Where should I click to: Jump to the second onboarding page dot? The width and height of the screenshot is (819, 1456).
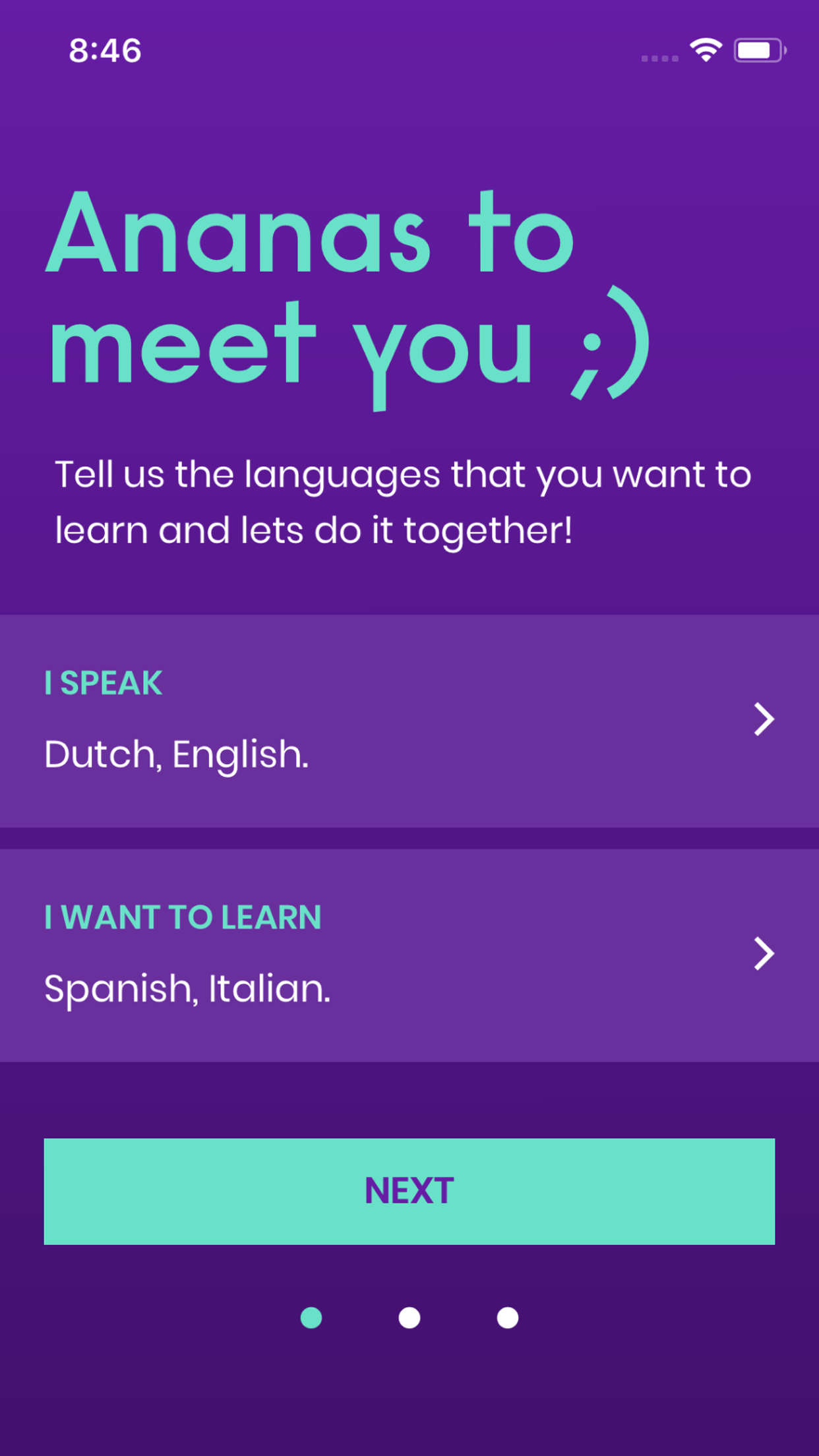[x=409, y=1318]
